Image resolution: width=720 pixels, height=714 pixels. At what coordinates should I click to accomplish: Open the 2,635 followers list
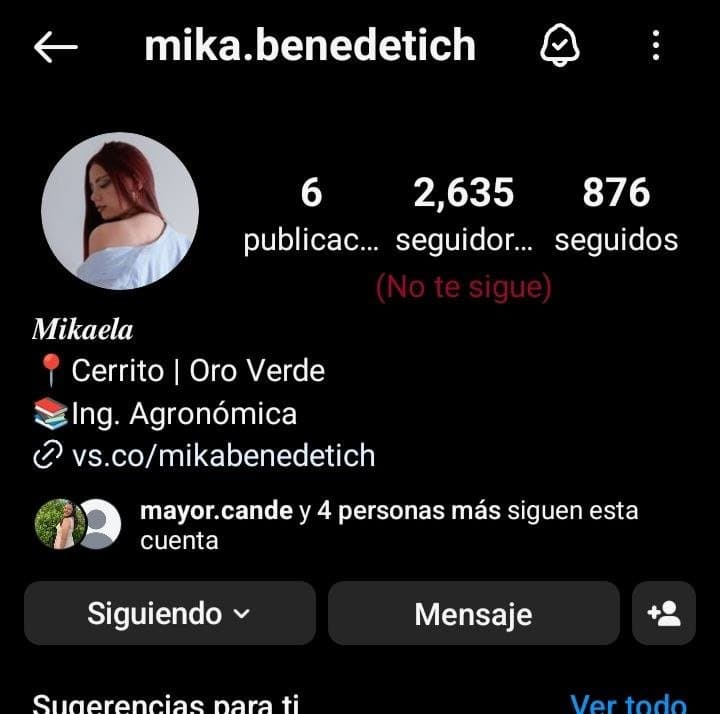(x=463, y=212)
